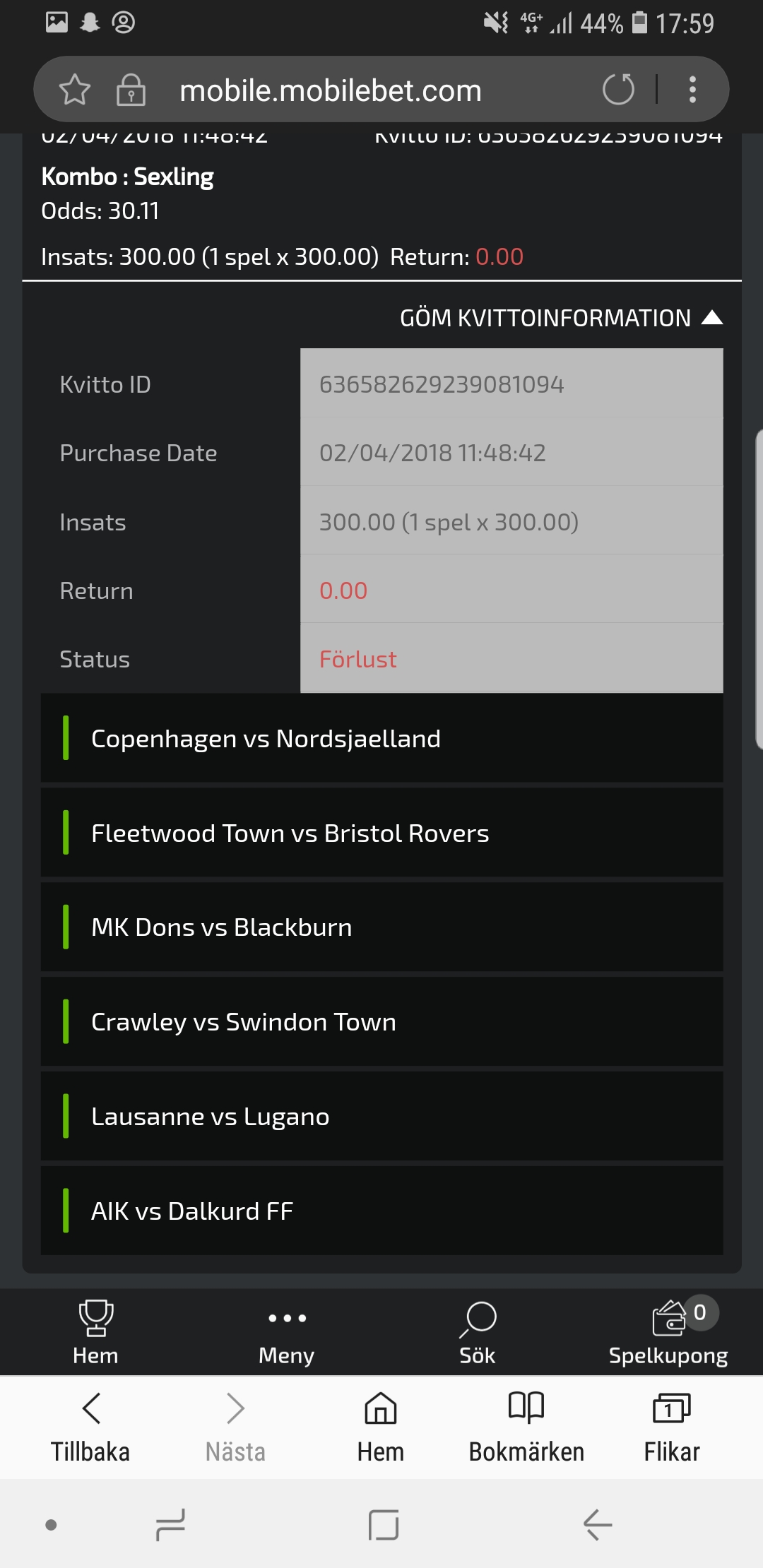Screen dimensions: 763x1568
Task: Tap the system recent apps button
Action: [x=170, y=1524]
